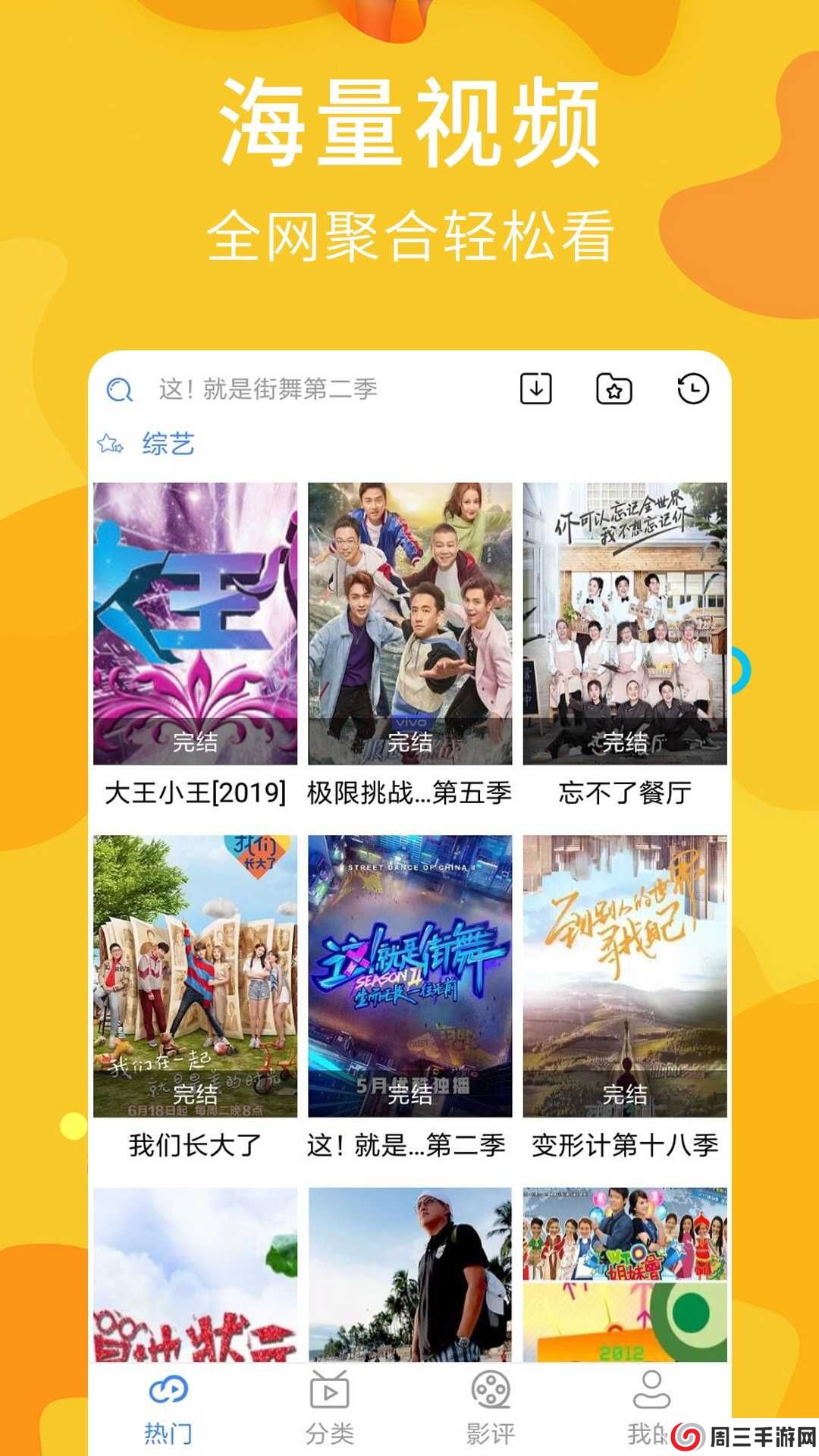The width and height of the screenshot is (819, 1456).
Task: Open 大王小王[2019] by its title
Action: [193, 792]
